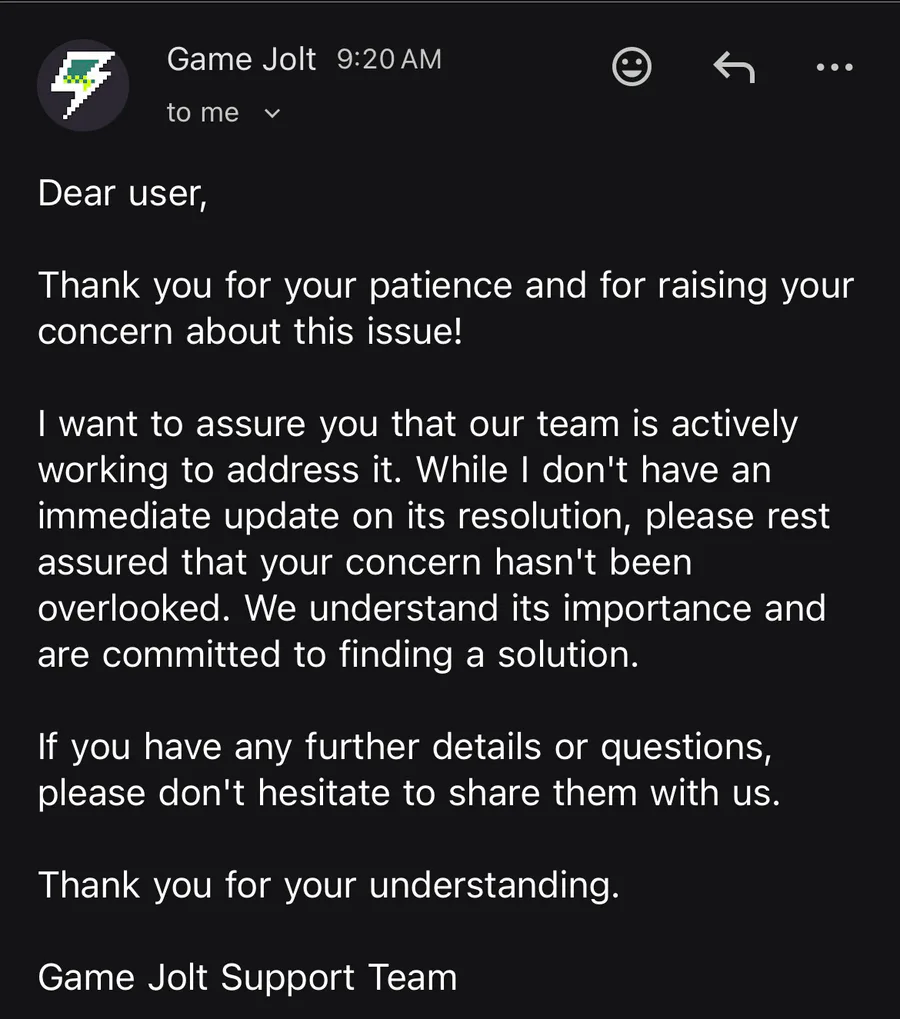This screenshot has width=900, height=1019.
Task: Open Game Jolt sender avatar
Action: click(x=83, y=85)
